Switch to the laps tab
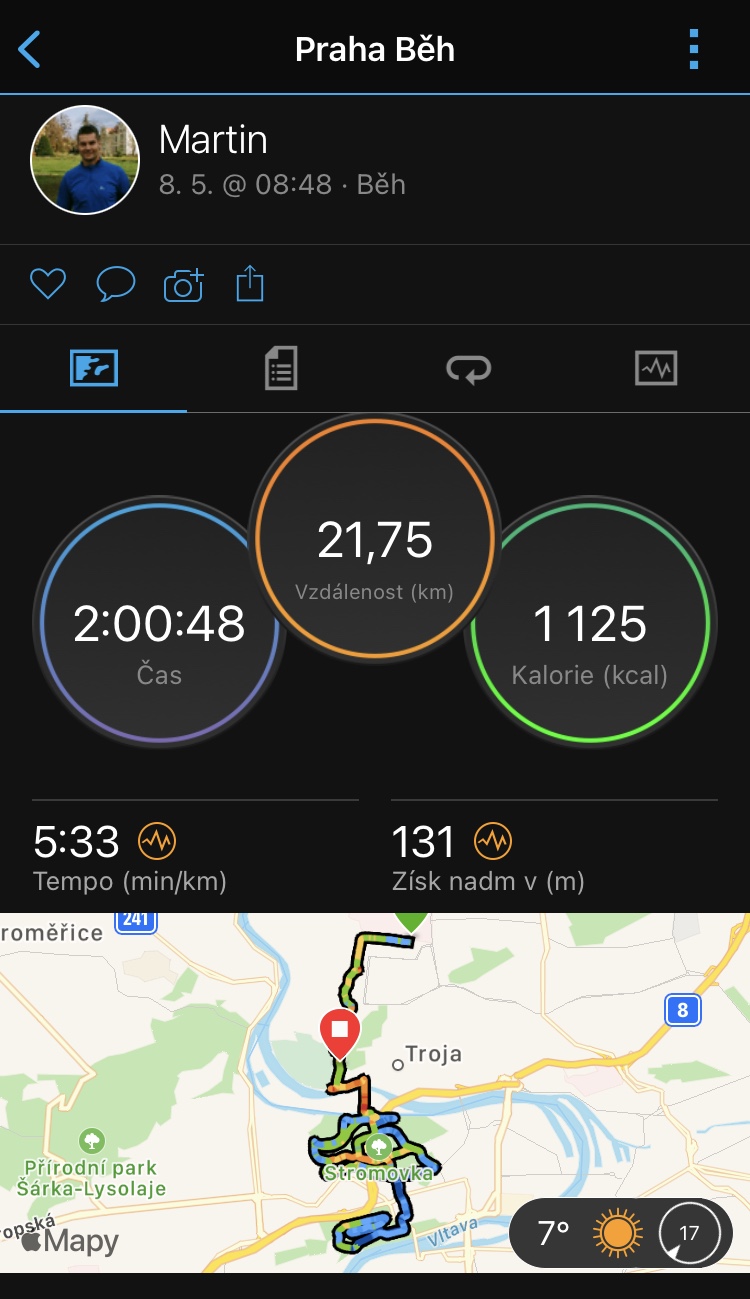750x1299 pixels. (468, 369)
